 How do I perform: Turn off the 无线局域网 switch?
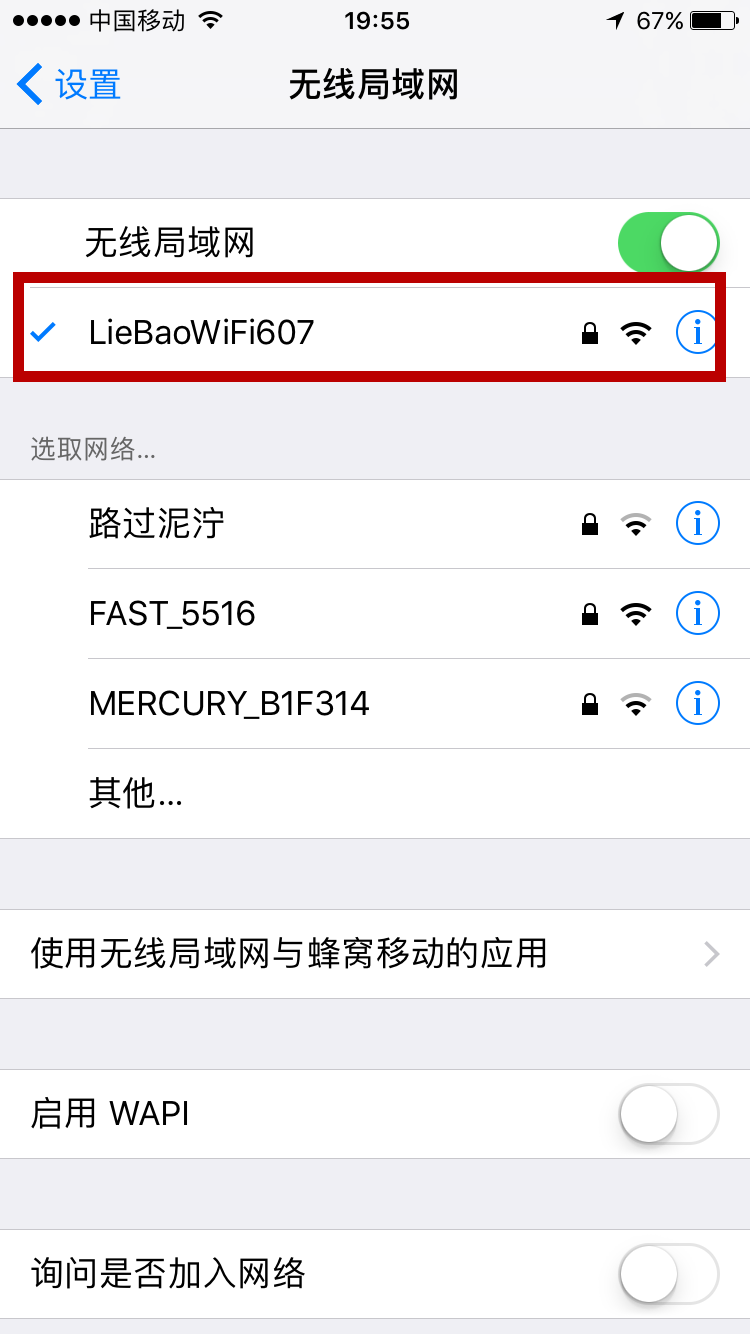click(669, 243)
